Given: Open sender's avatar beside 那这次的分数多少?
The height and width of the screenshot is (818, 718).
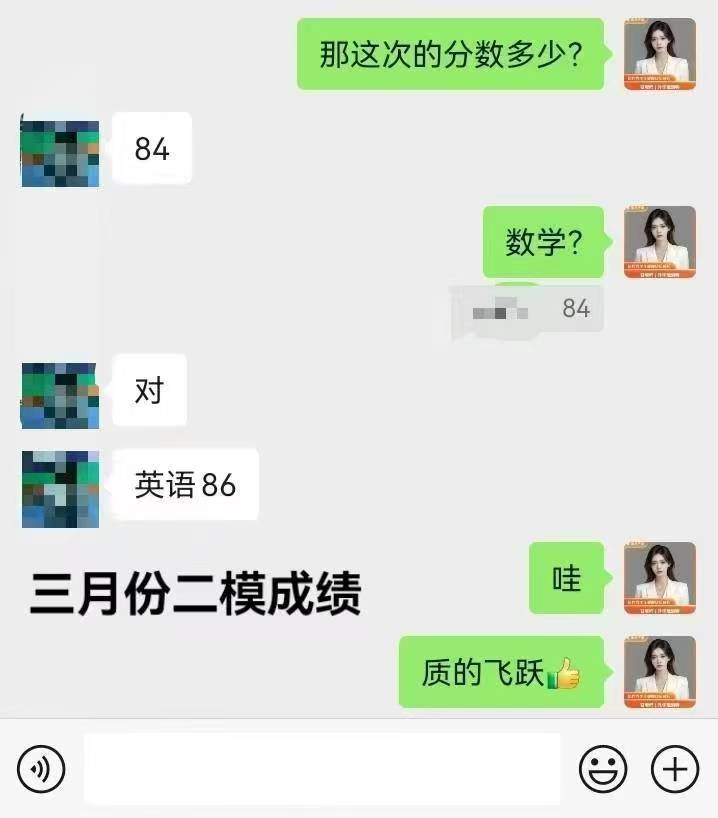Looking at the screenshot, I should click(x=660, y=54).
